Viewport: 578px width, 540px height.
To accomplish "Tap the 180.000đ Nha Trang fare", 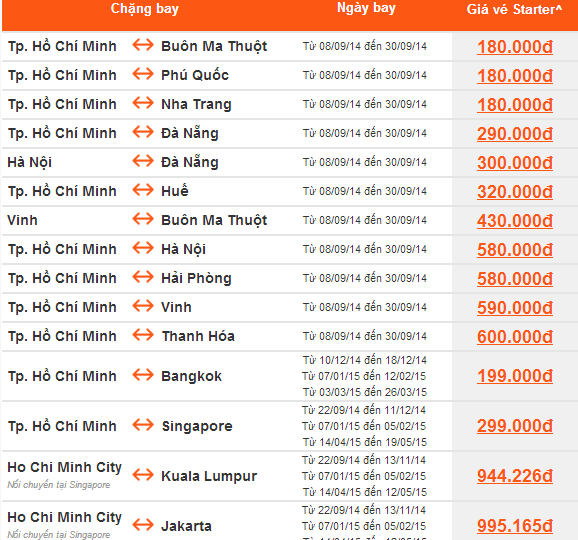I will point(515,105).
